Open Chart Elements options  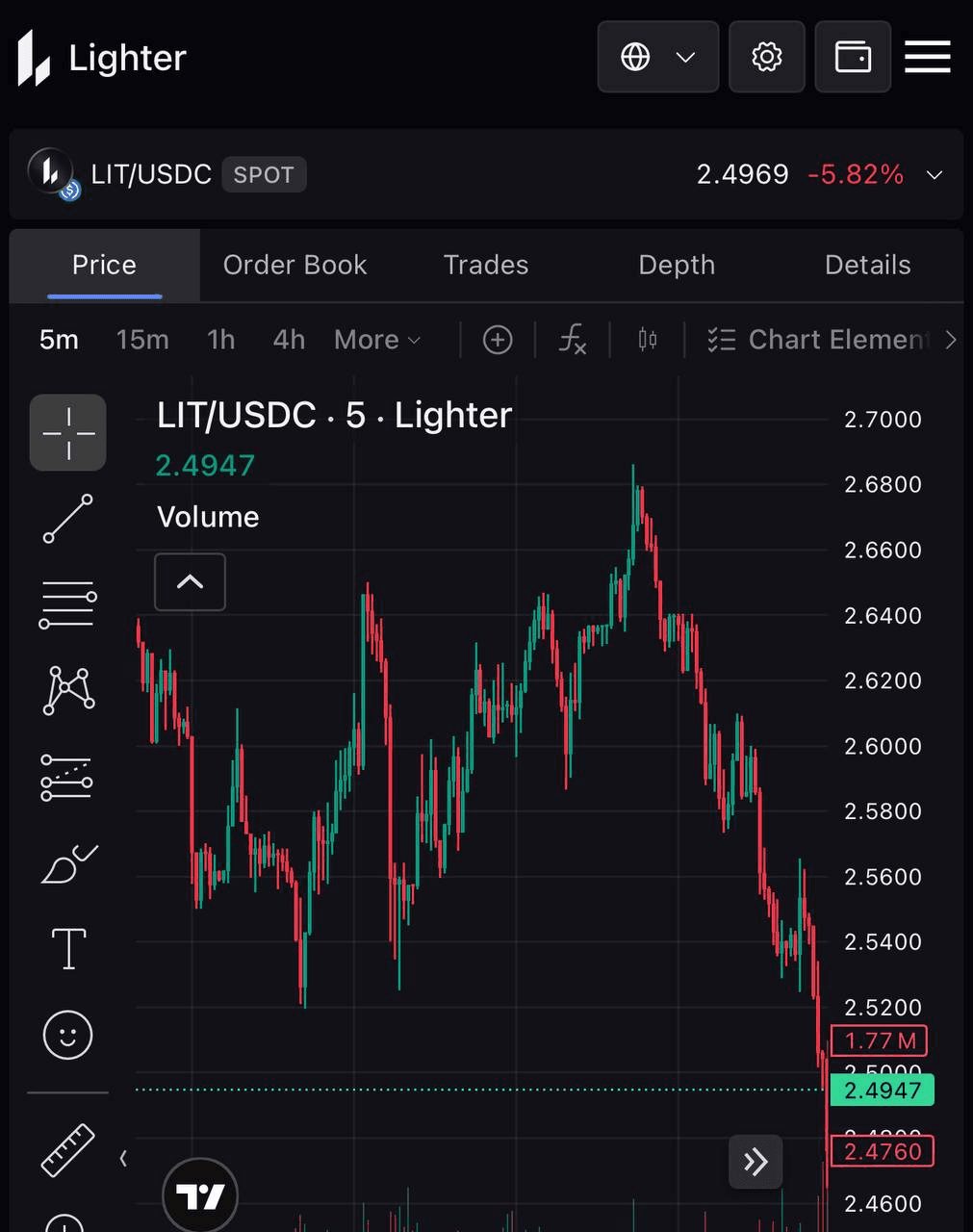pos(818,340)
